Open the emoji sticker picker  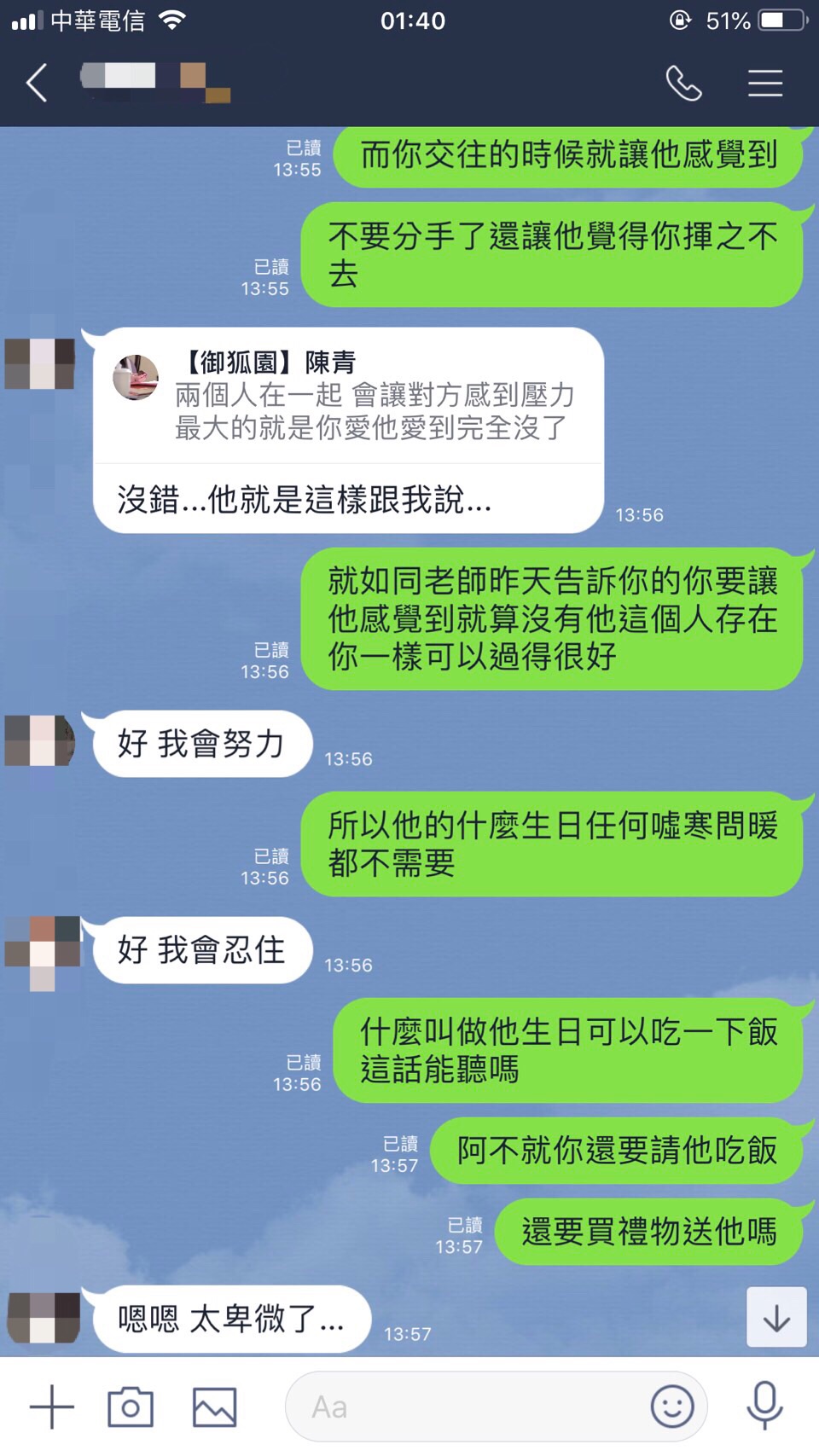point(672,1407)
